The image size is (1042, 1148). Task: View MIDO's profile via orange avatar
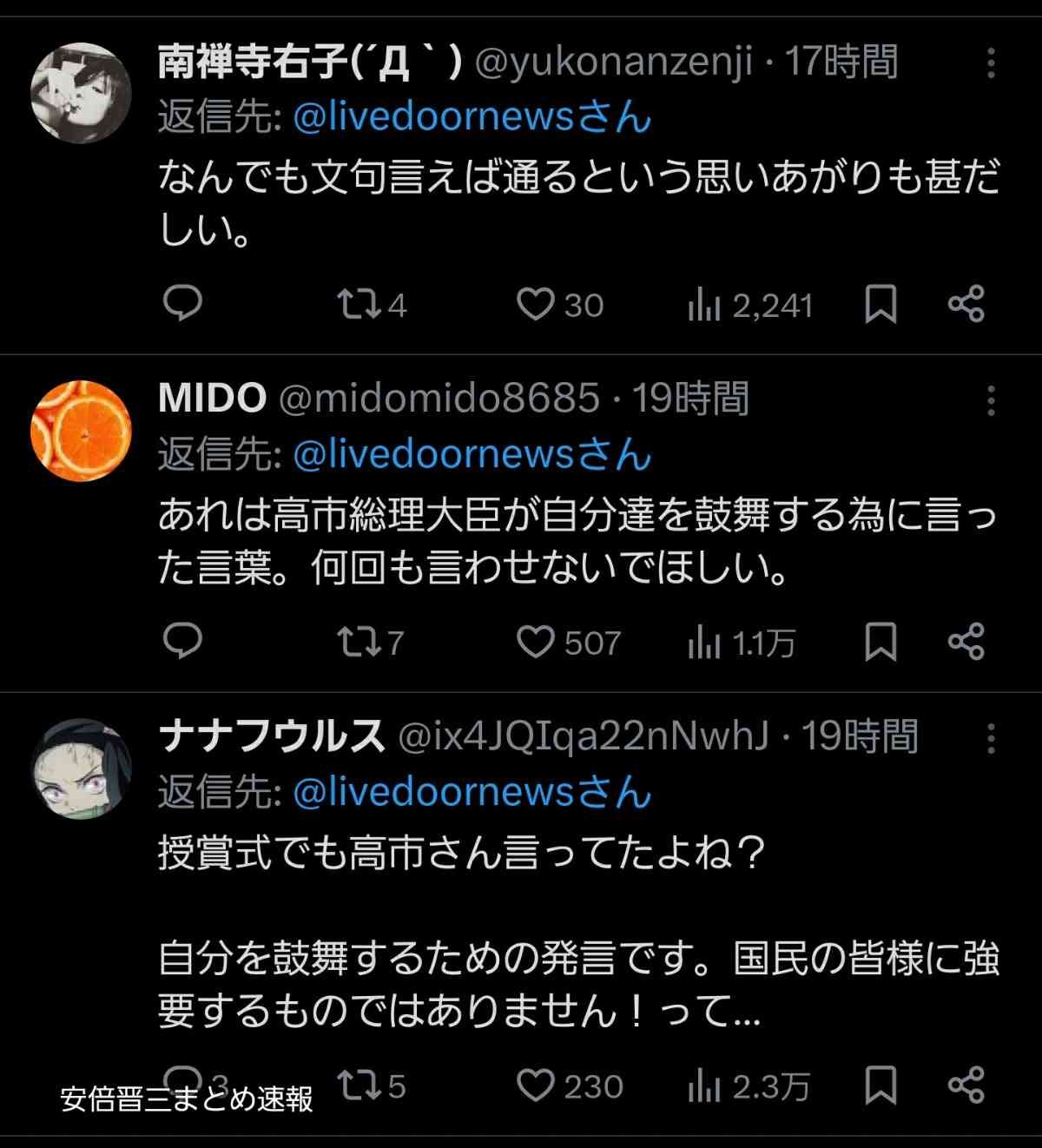81,430
